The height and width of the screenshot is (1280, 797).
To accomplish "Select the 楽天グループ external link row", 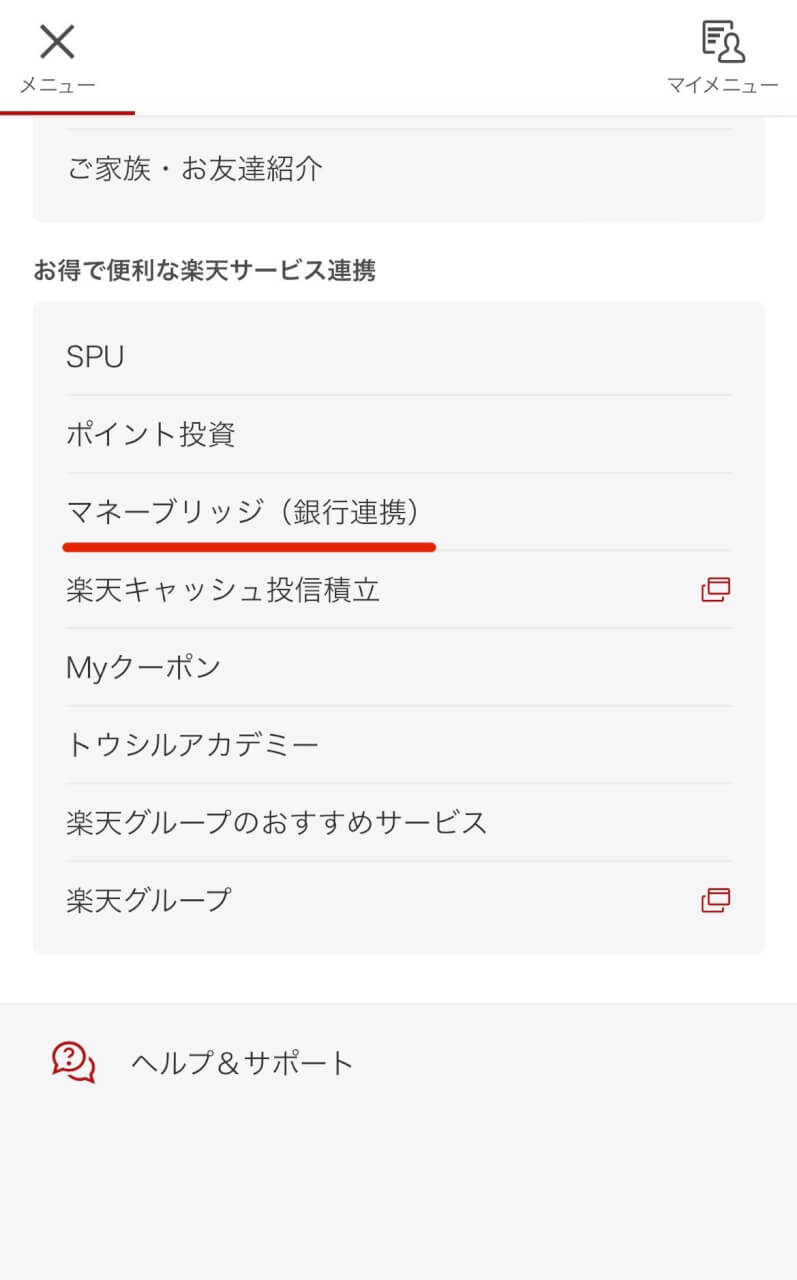I will coord(398,900).
